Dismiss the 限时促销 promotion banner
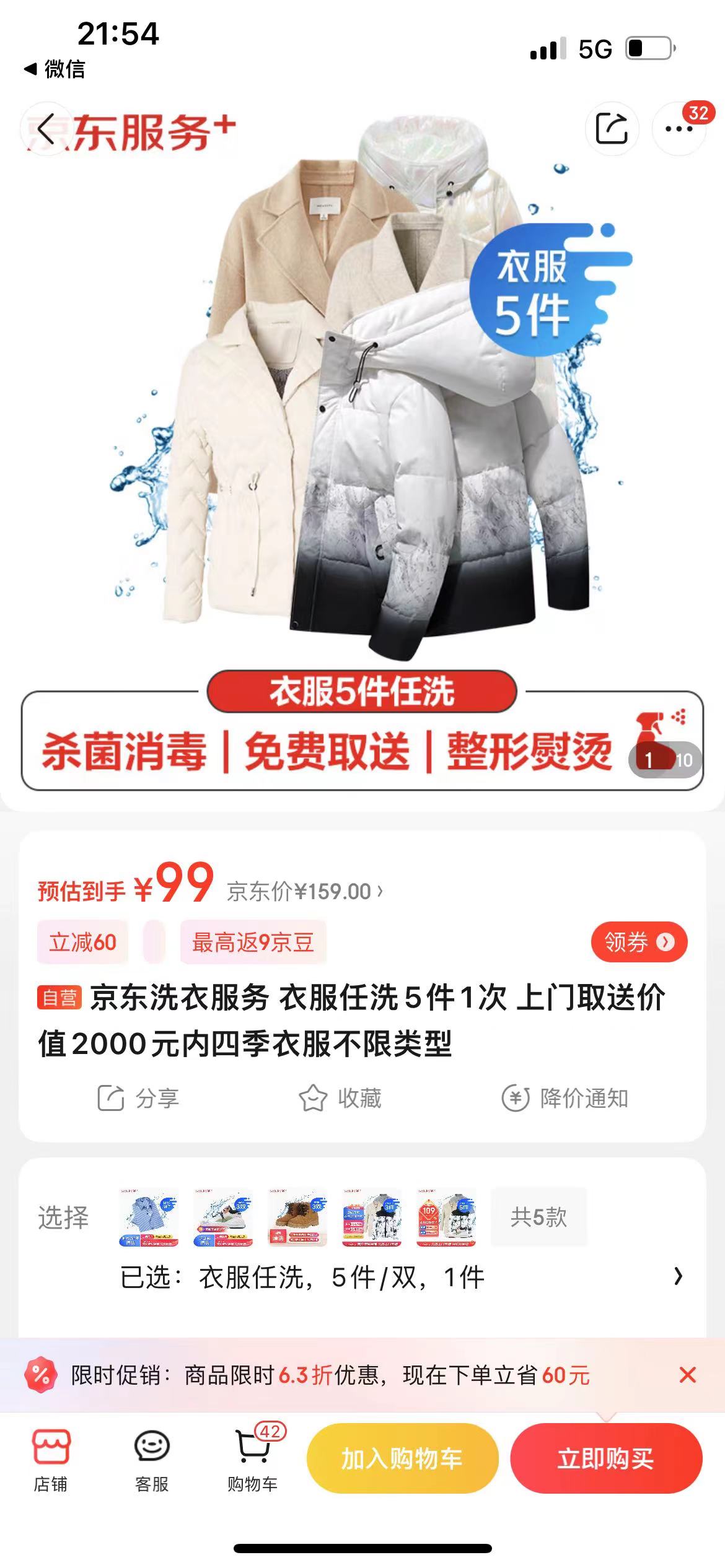 click(687, 1375)
